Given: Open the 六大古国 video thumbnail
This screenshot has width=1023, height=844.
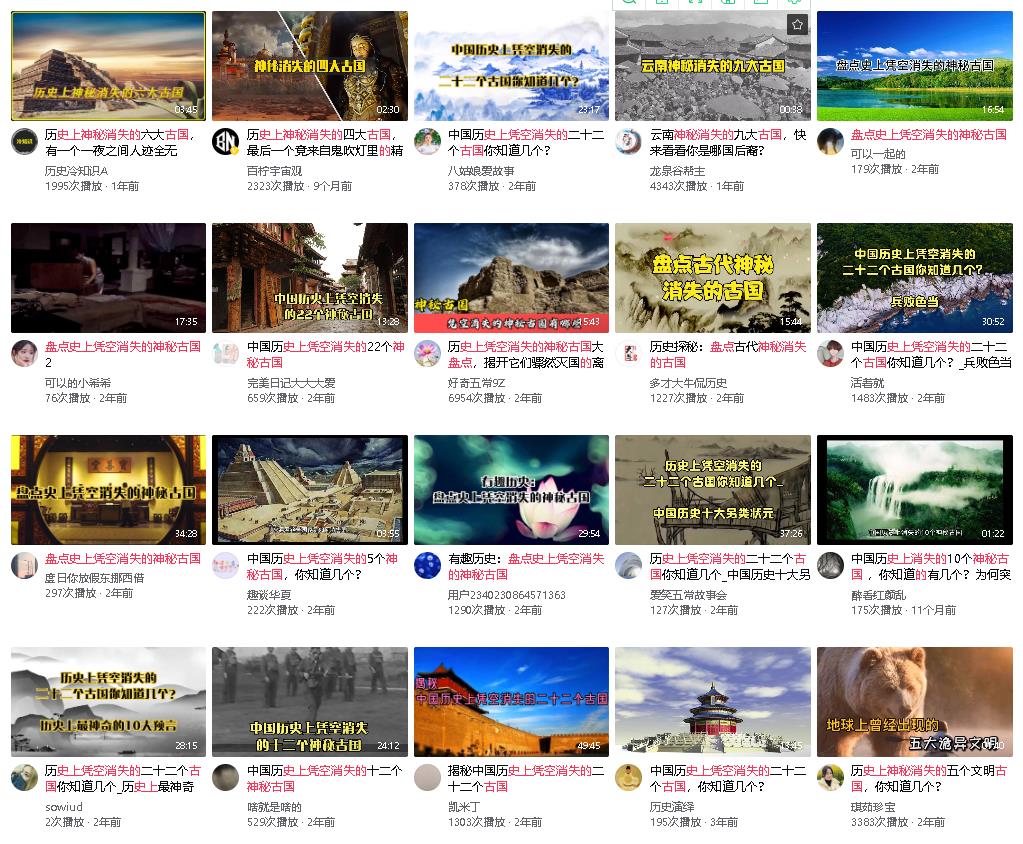Looking at the screenshot, I should (108, 66).
